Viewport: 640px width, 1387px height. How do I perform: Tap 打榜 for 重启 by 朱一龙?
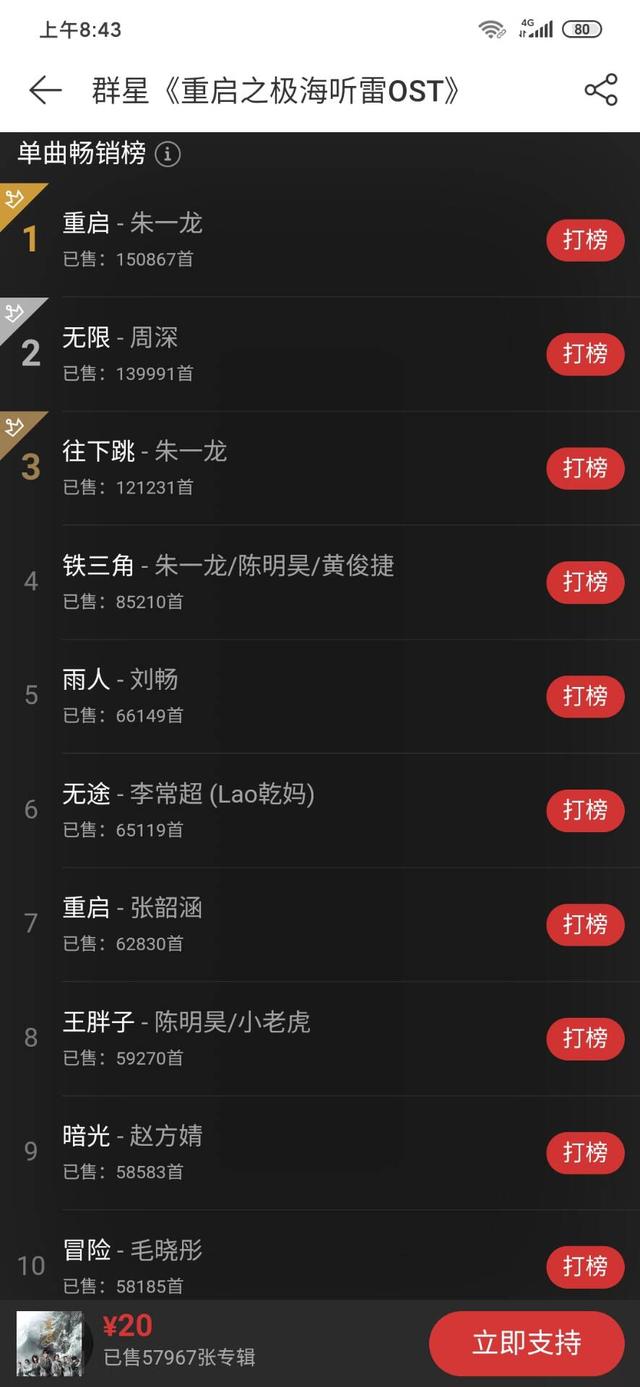coord(585,240)
